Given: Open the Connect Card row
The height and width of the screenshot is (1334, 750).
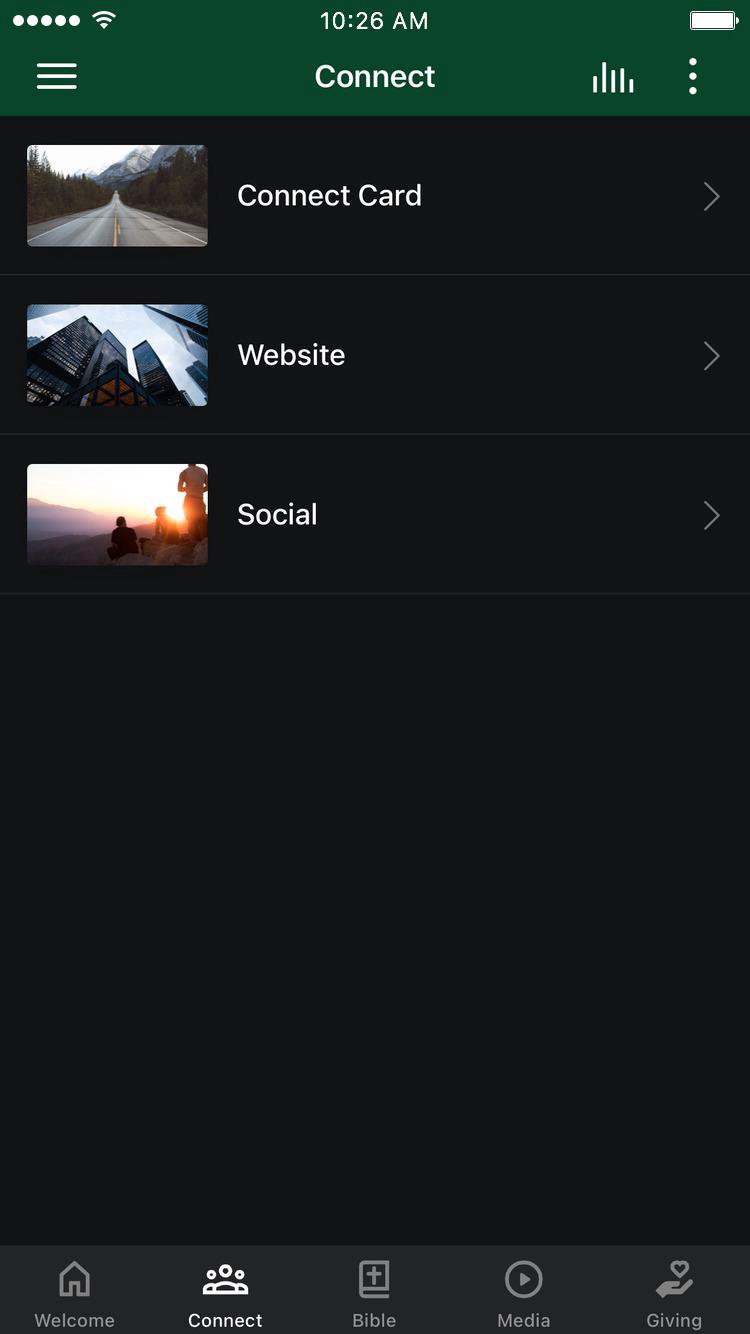Looking at the screenshot, I should click(375, 196).
